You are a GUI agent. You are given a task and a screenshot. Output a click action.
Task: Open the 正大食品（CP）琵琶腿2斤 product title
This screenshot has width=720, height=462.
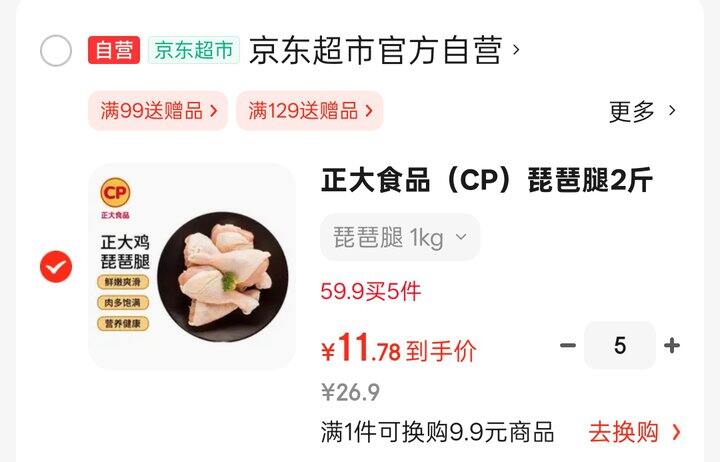pos(487,180)
